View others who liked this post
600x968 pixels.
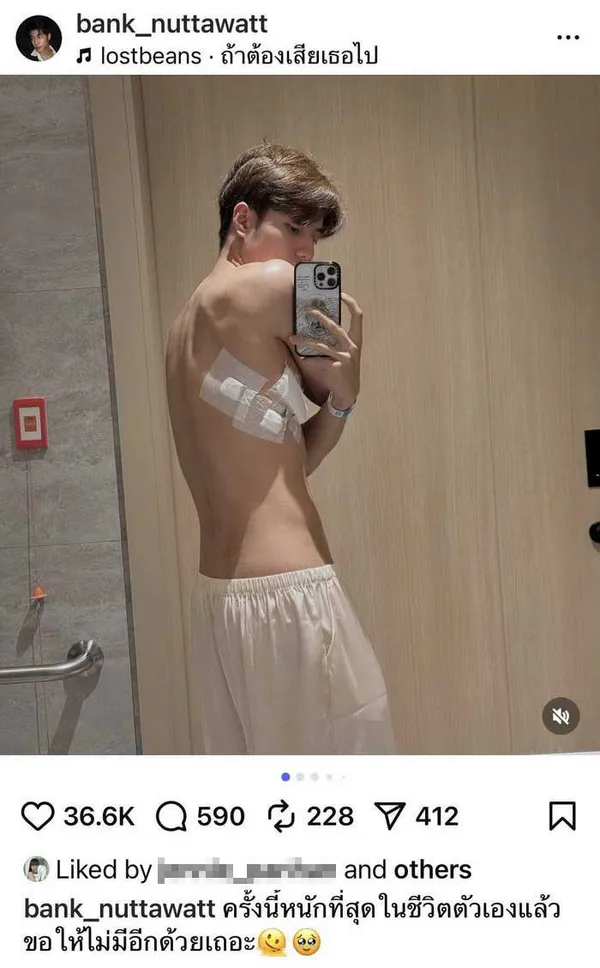click(432, 870)
